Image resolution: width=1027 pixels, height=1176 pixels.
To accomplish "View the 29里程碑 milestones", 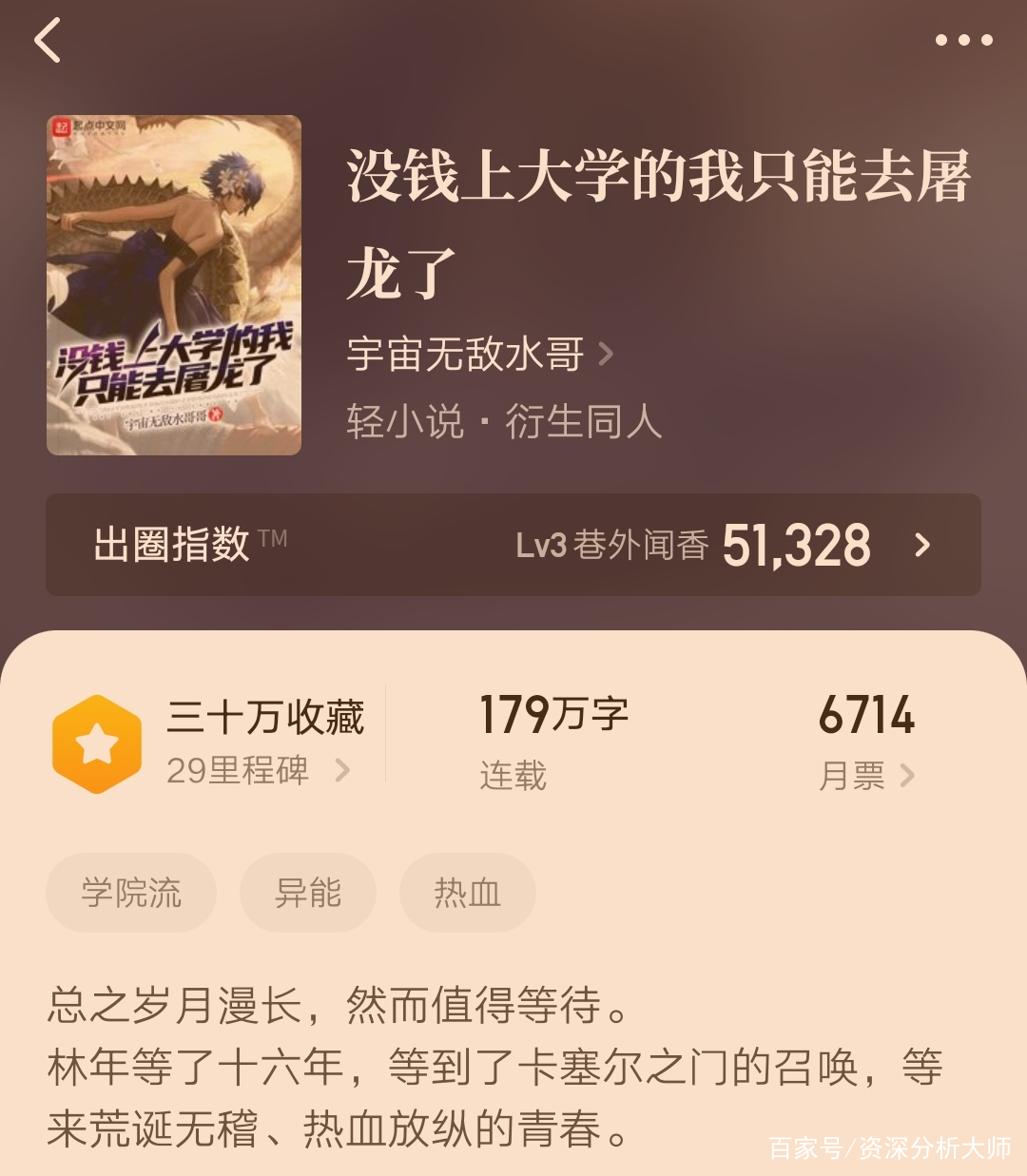I will [x=258, y=770].
